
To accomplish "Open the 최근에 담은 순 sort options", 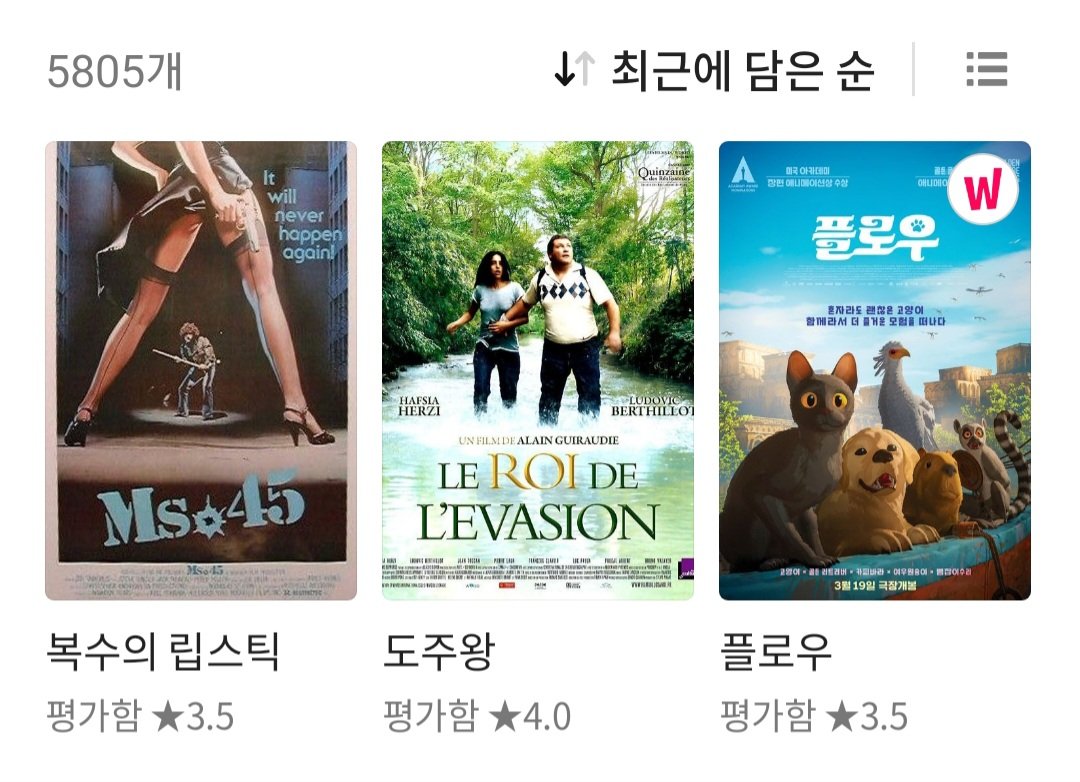I will pos(714,70).
